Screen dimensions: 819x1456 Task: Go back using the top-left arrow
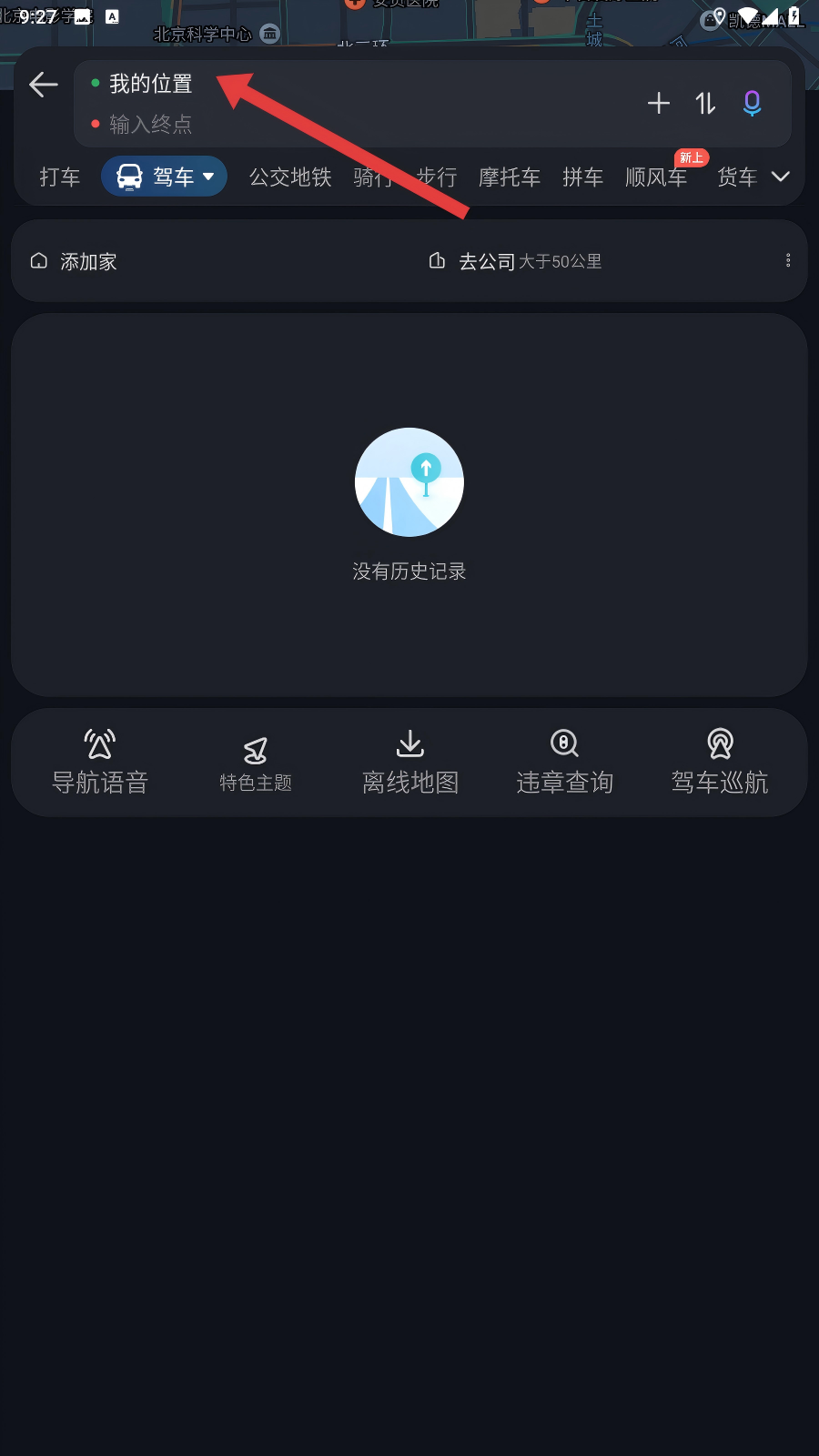point(44,86)
